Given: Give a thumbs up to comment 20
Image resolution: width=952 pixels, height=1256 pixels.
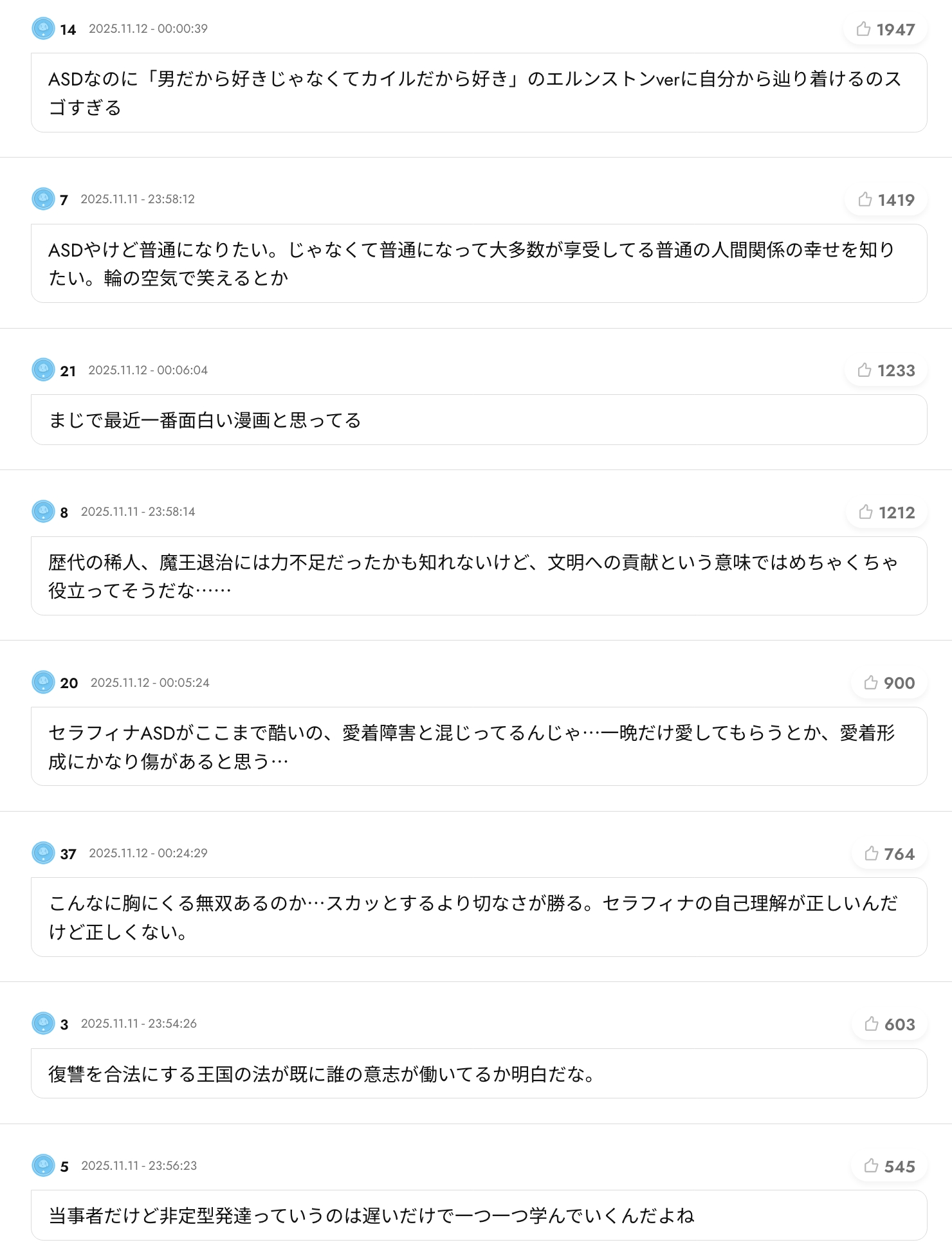Looking at the screenshot, I should (x=871, y=682).
